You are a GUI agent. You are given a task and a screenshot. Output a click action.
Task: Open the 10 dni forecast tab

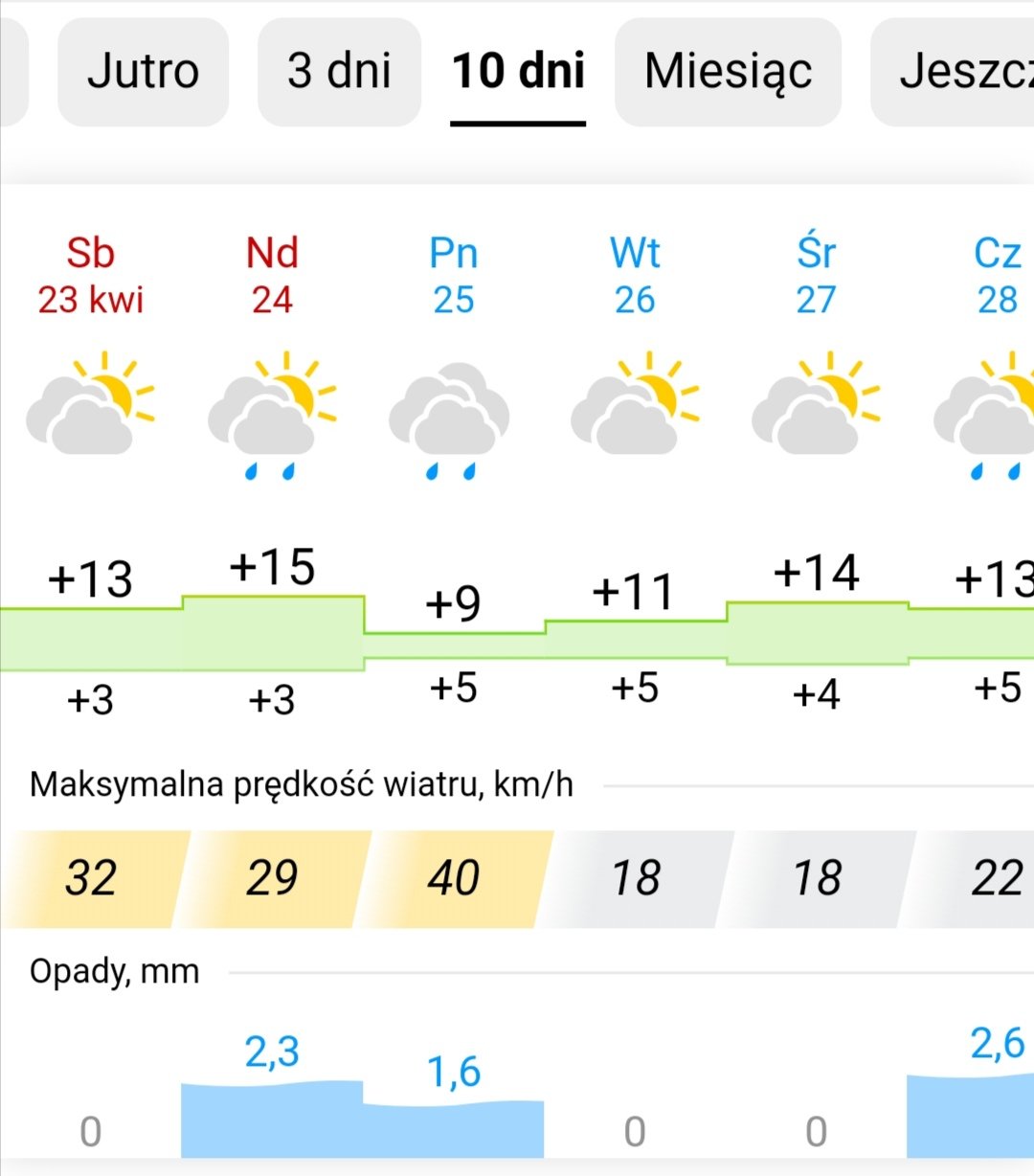(518, 72)
